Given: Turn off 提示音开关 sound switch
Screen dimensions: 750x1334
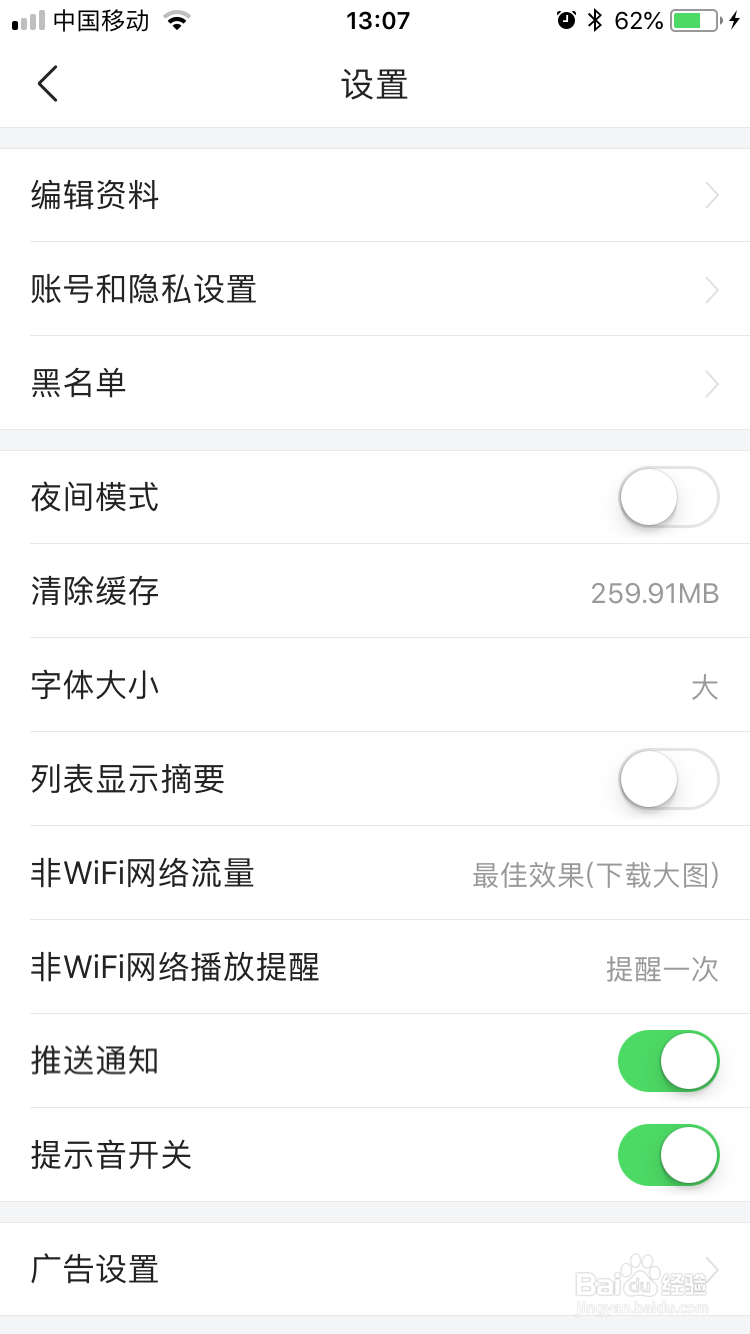Looking at the screenshot, I should 667,1155.
